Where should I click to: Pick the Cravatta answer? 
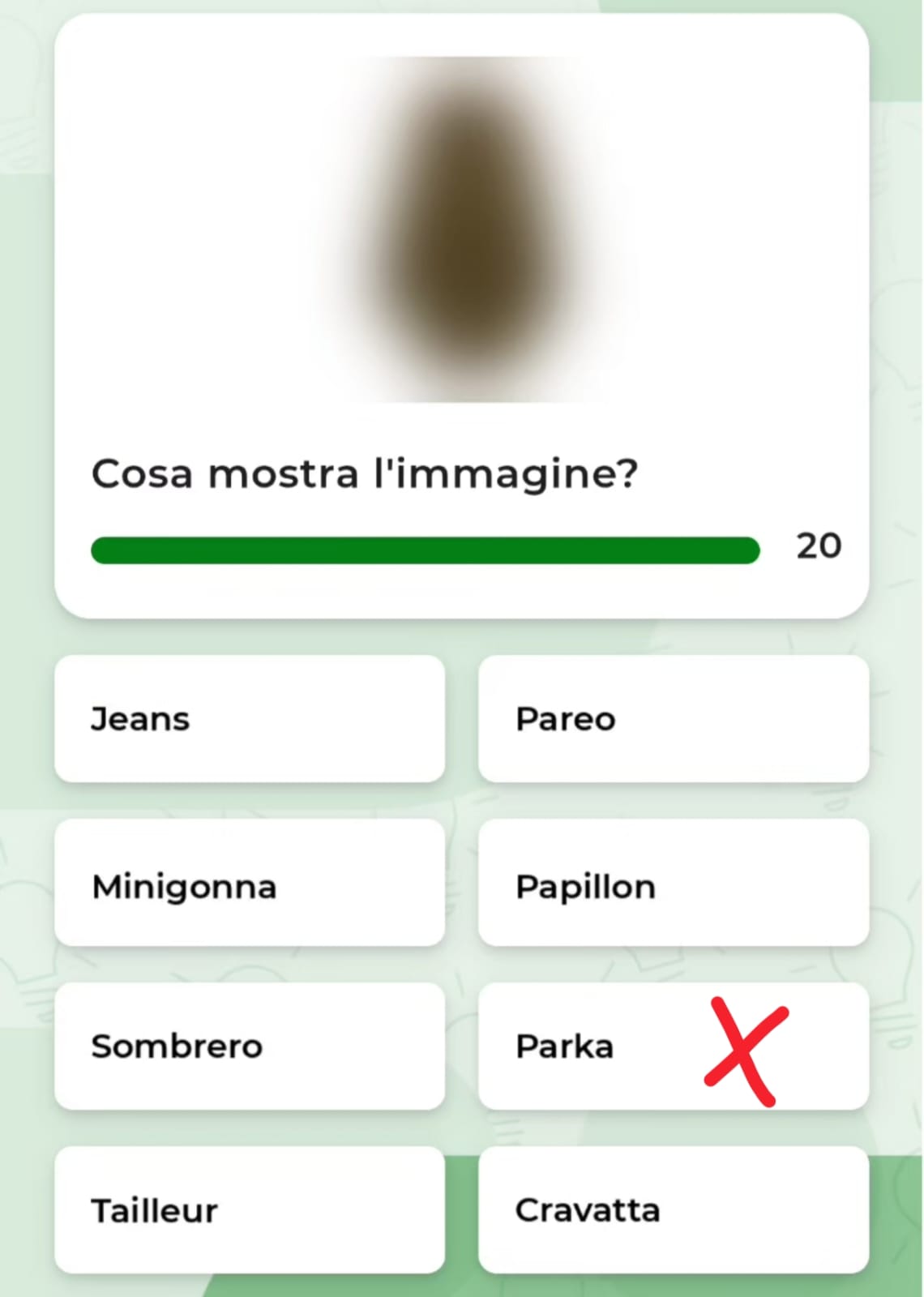(x=673, y=1209)
